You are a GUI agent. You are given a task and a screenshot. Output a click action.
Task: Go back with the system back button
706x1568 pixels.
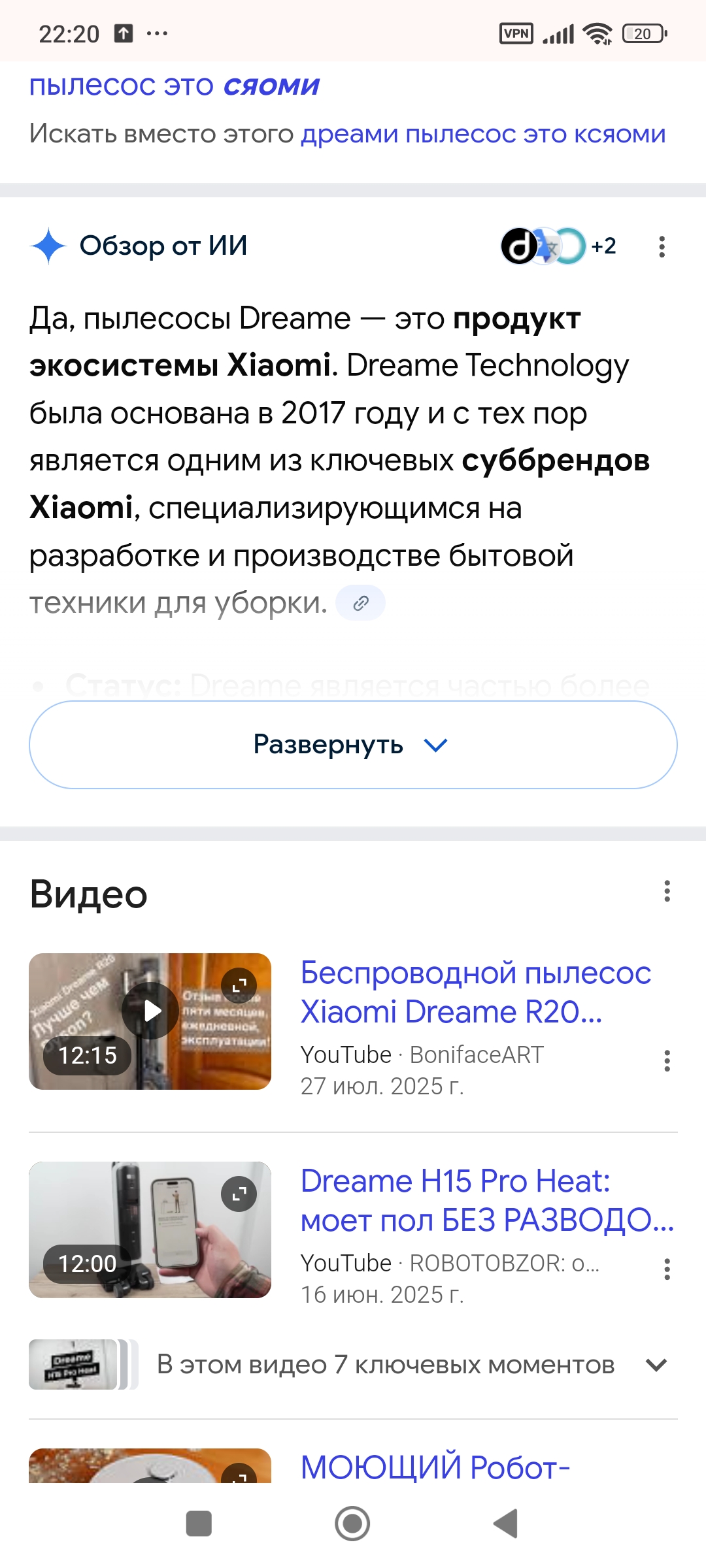click(505, 1524)
